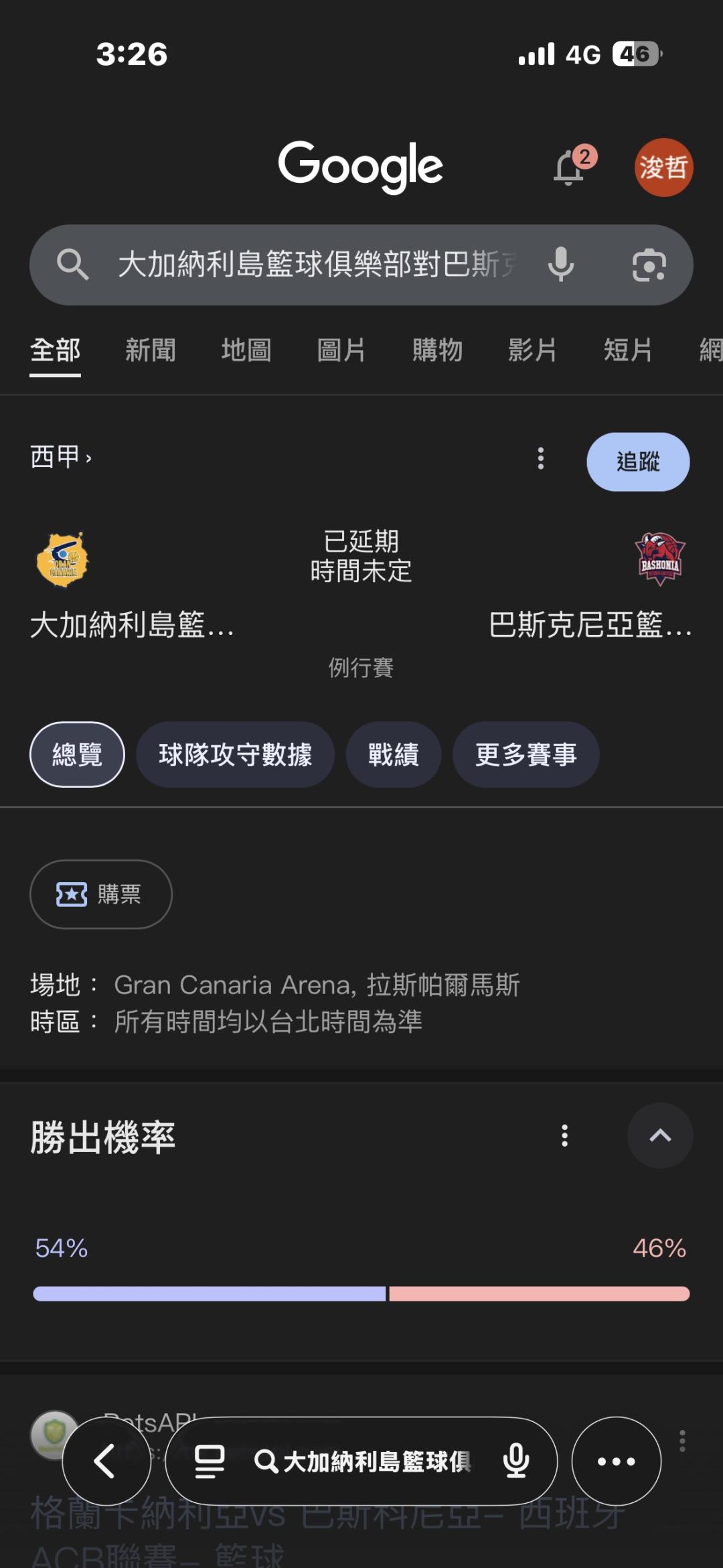Collapse the 勝出機率 section

tap(660, 1135)
